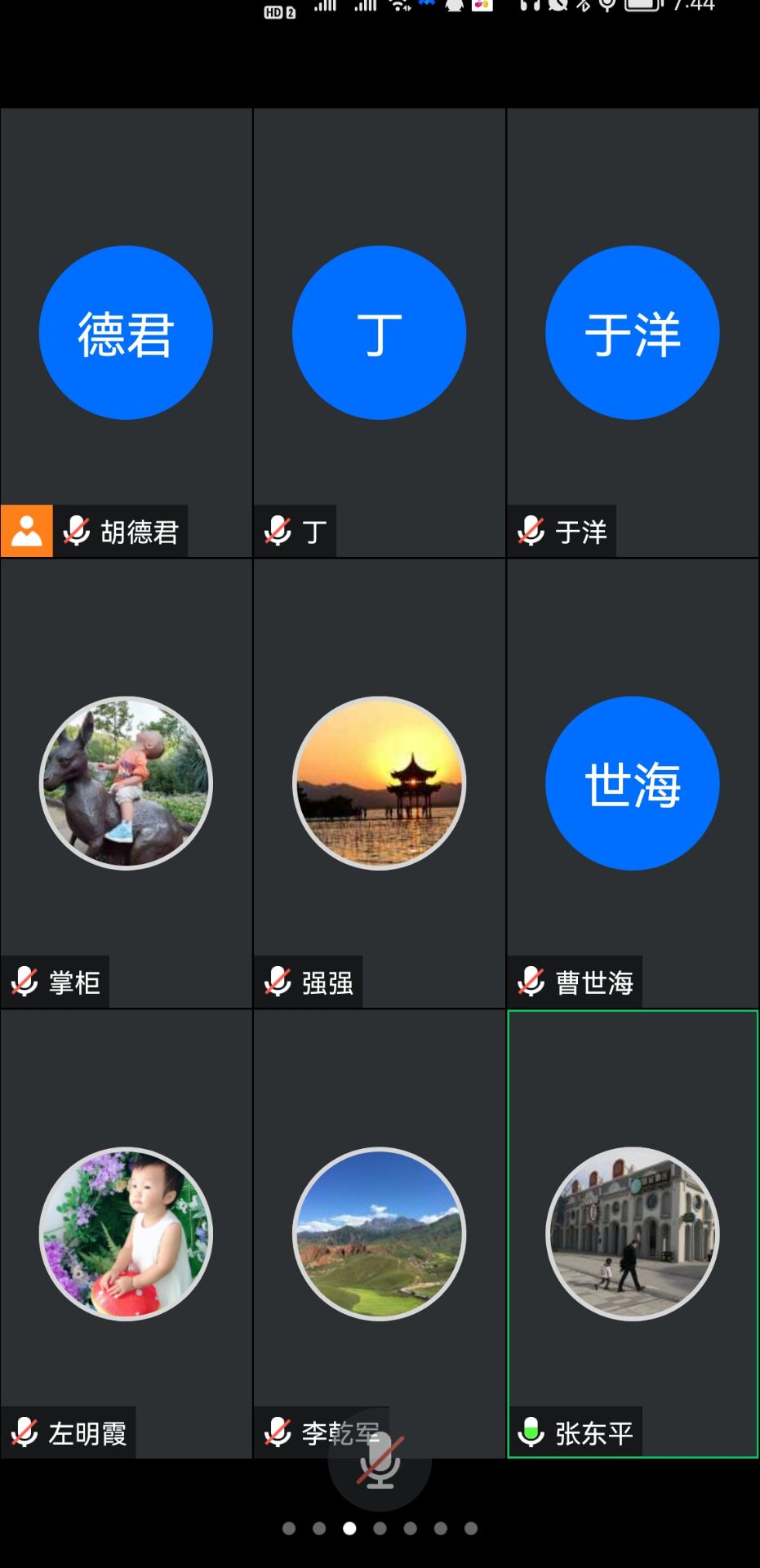The height and width of the screenshot is (1568, 760).
Task: Select 掌柜's participant tile
Action: click(x=126, y=783)
